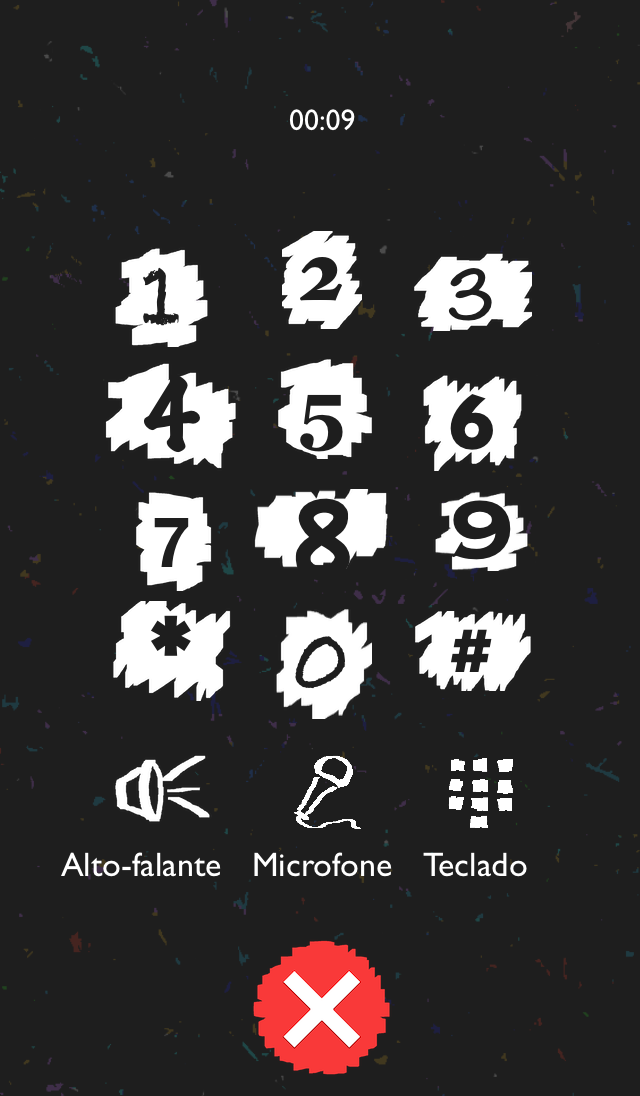
Task: Tap the asterisk key
Action: pos(170,651)
